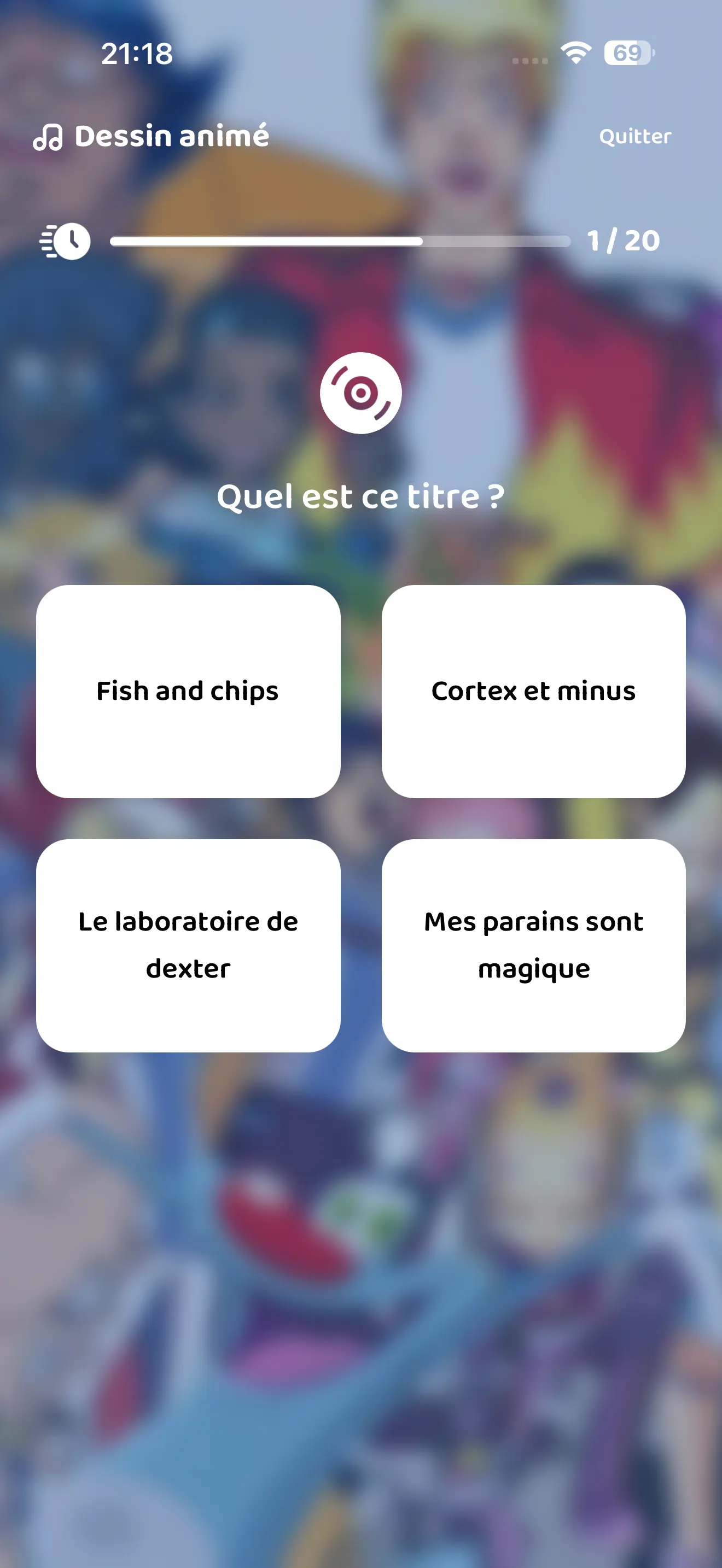Choose the answer Fish and chips

(188, 692)
